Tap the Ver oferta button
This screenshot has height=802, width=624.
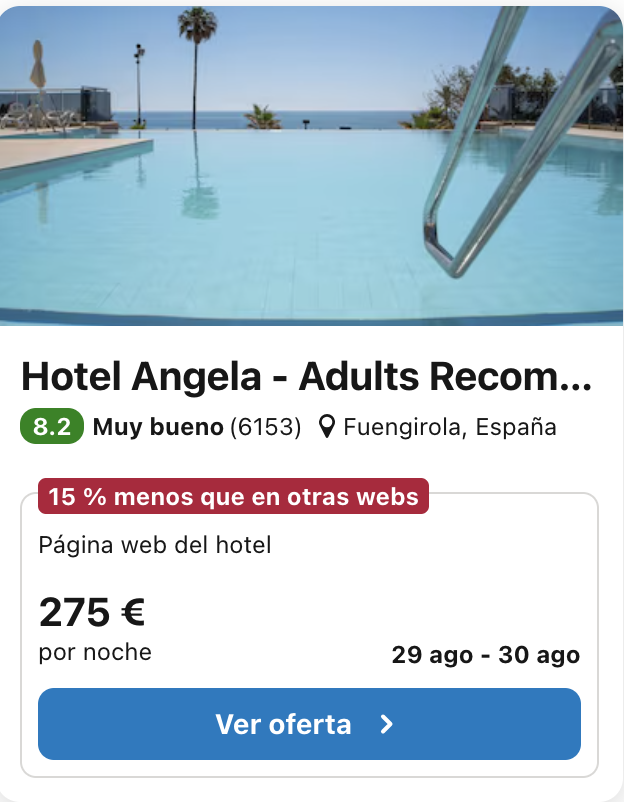coord(309,724)
